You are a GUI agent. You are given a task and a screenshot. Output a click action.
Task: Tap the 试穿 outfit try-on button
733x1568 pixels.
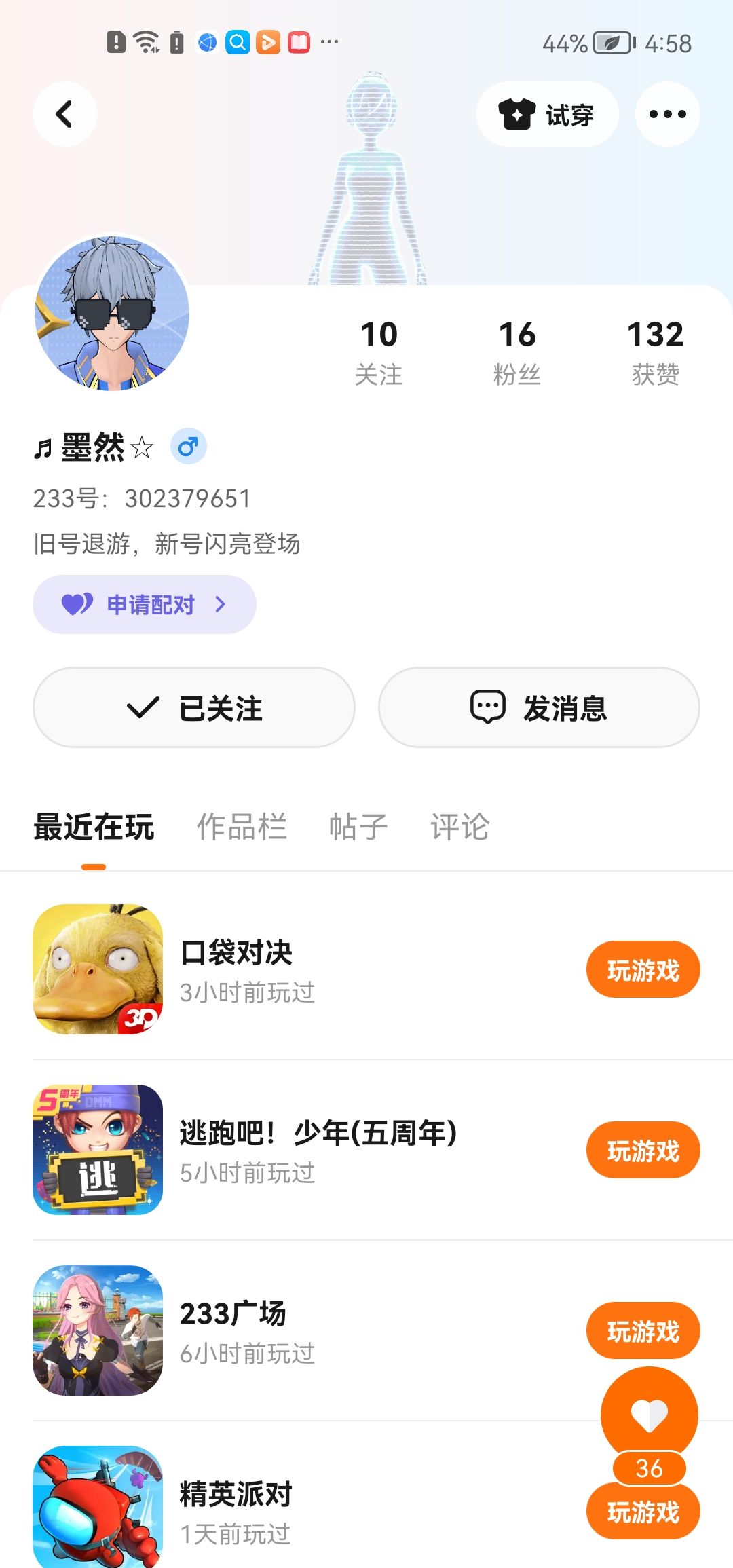coord(547,114)
